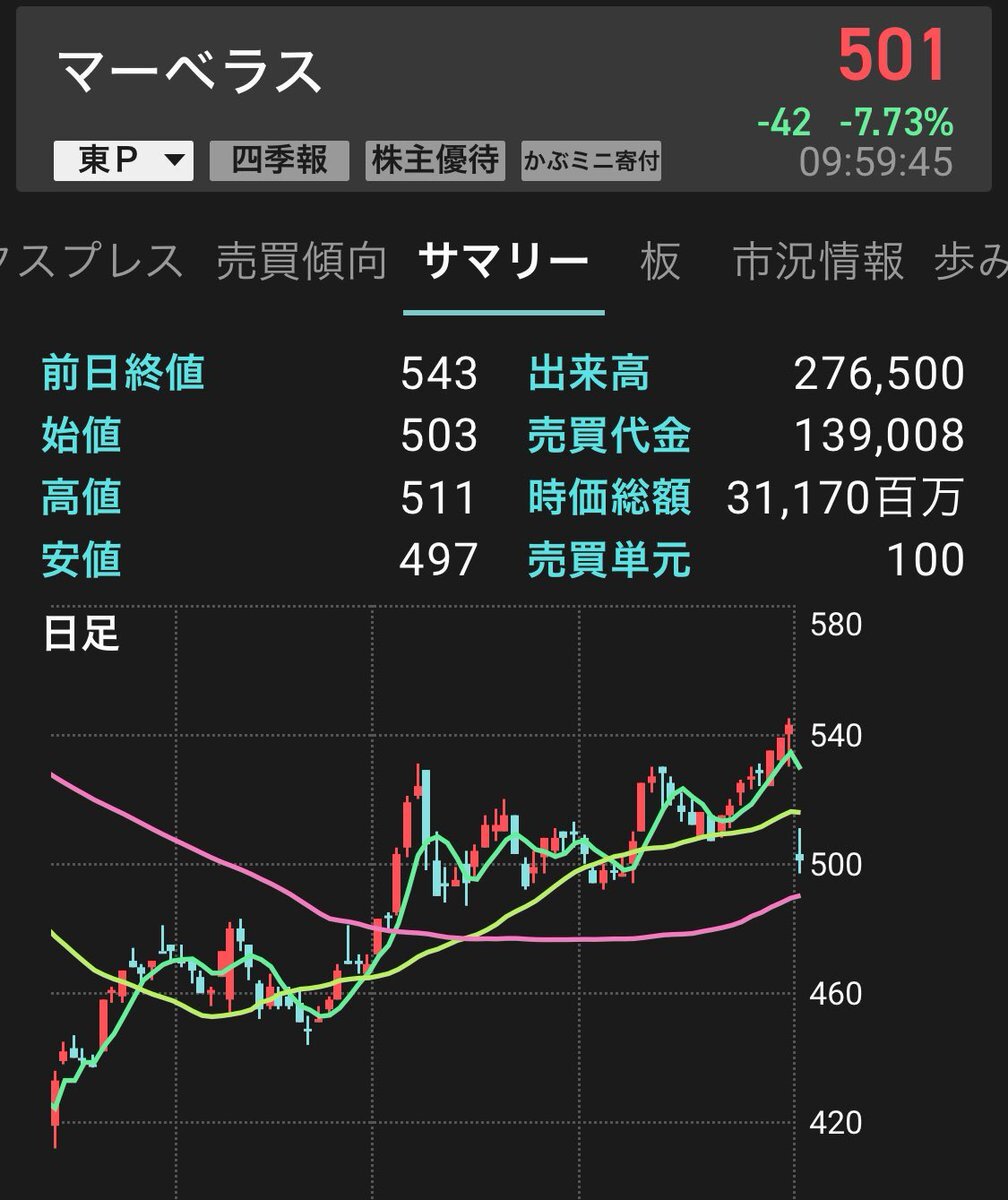Open the 歩み tick history tab
Screen dimensions: 1008x1200
[x=975, y=260]
